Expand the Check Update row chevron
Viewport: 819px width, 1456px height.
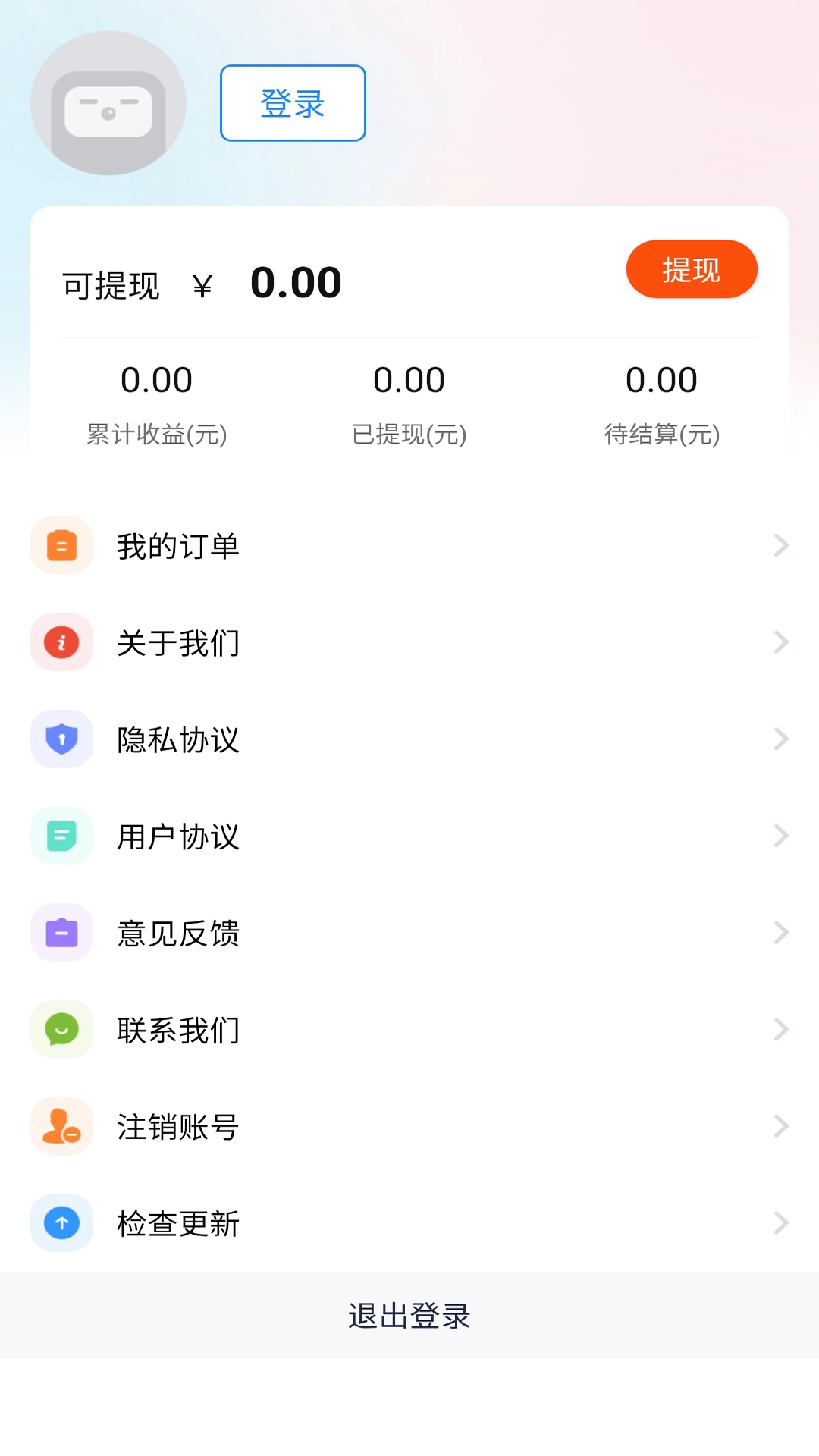[x=781, y=1223]
